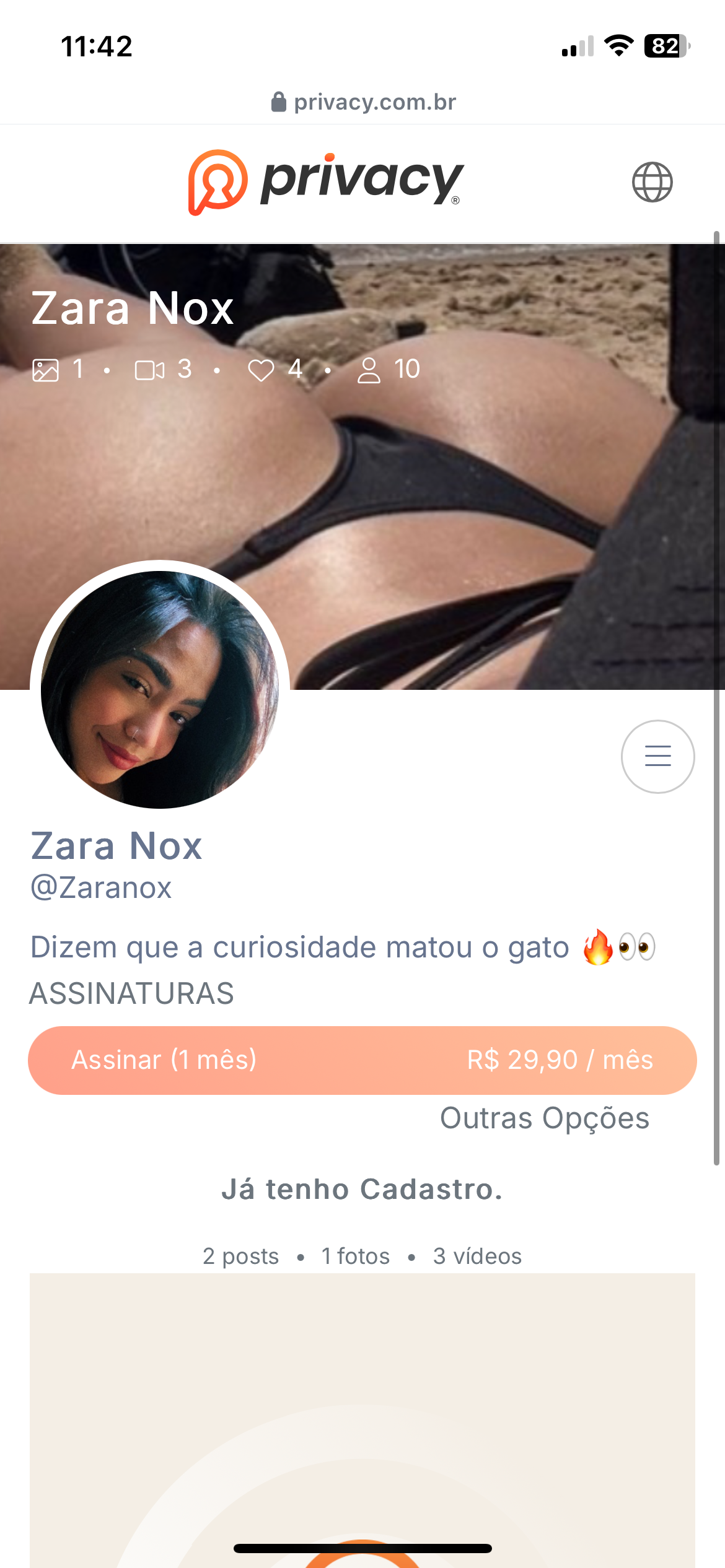Open Outras Opções subscription options

544,1118
